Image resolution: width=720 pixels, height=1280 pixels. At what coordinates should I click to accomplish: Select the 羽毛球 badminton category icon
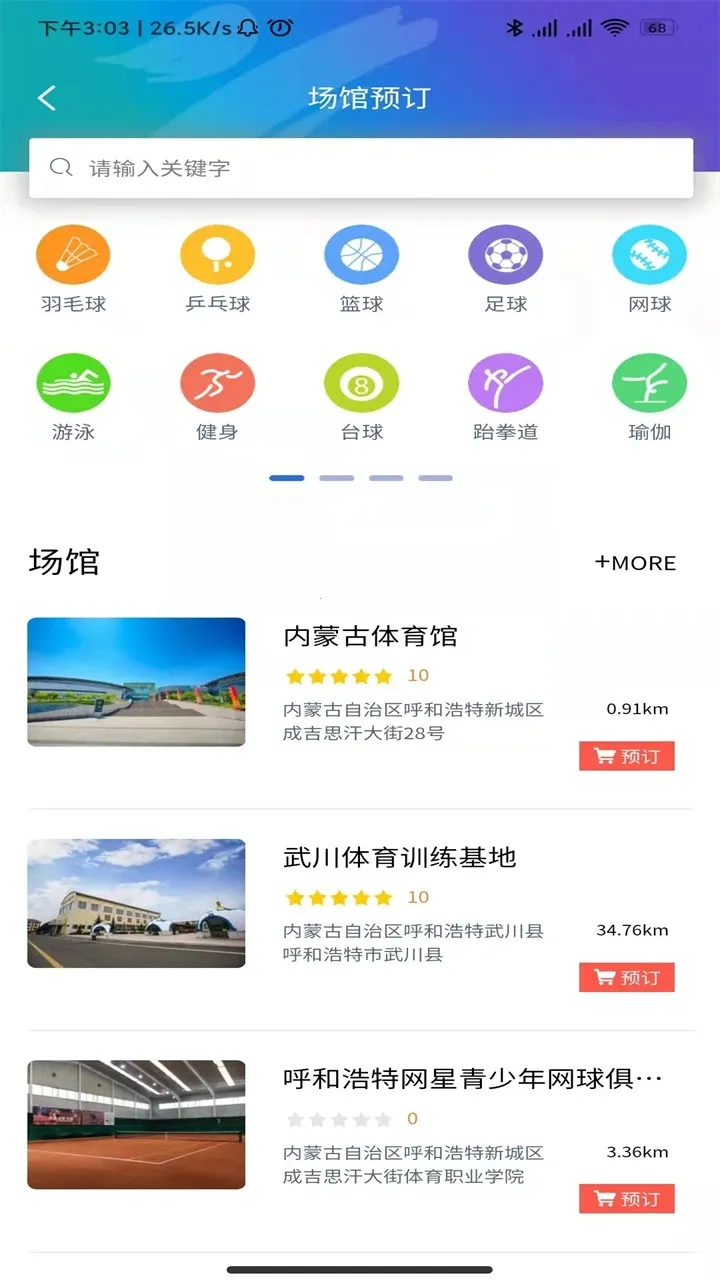tap(73, 253)
